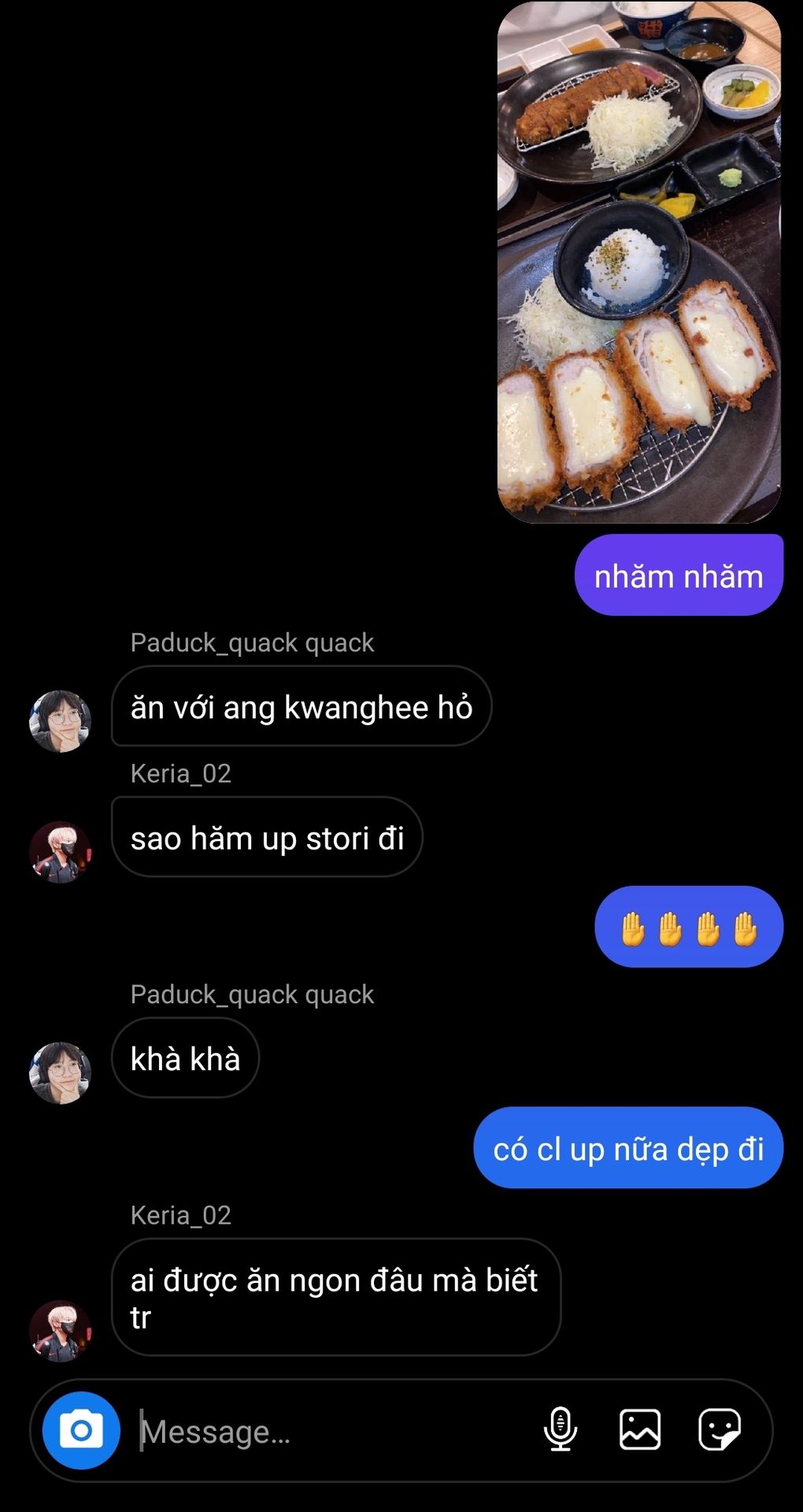Open the photo gallery picker
This screenshot has width=803, height=1512.
[x=640, y=1429]
